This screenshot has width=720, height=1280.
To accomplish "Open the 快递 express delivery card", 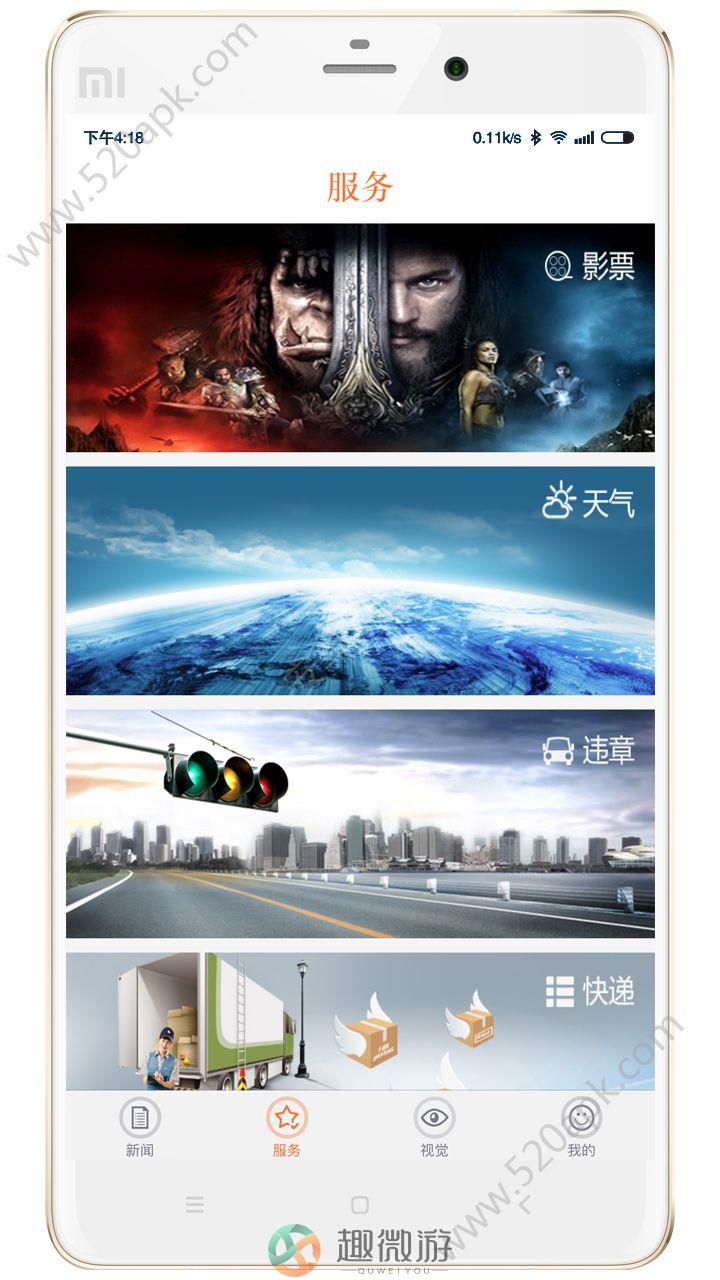I will pyautogui.click(x=360, y=1021).
